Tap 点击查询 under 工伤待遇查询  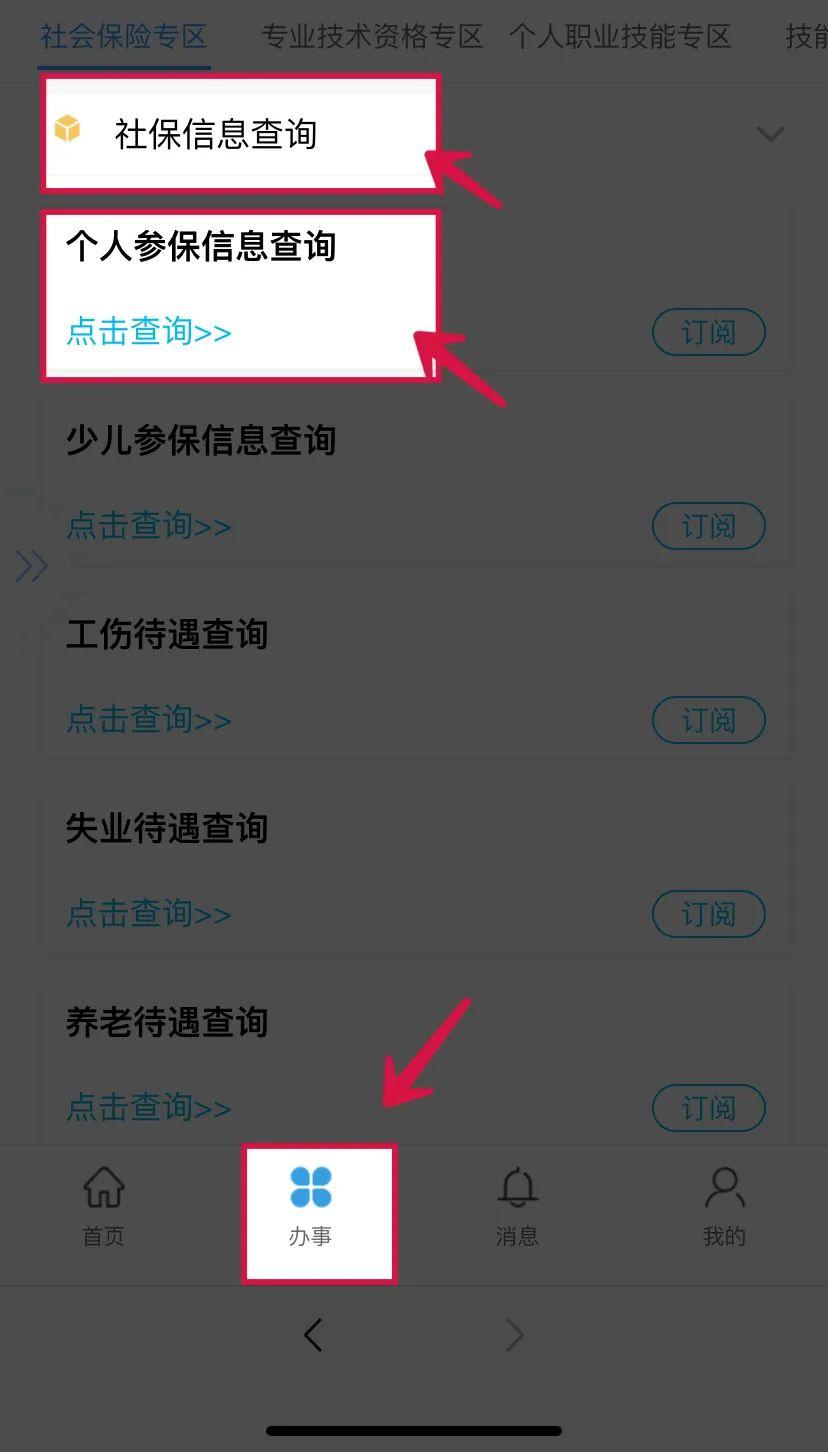(149, 720)
